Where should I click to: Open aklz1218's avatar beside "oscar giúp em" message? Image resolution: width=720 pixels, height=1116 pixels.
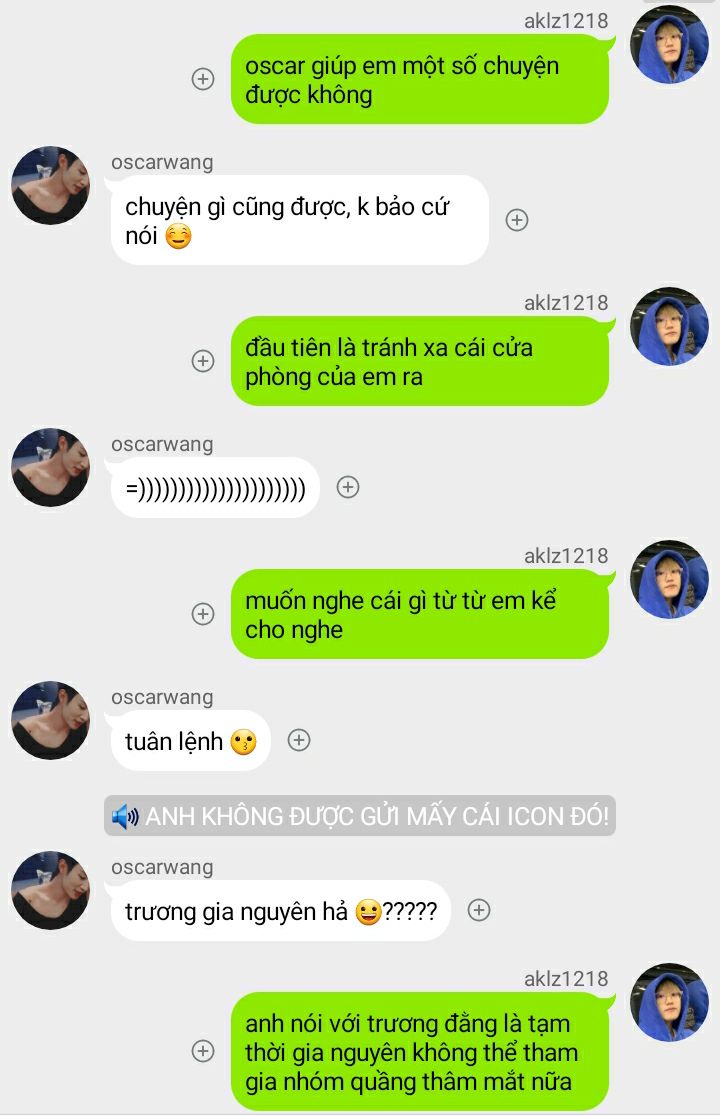(x=669, y=45)
